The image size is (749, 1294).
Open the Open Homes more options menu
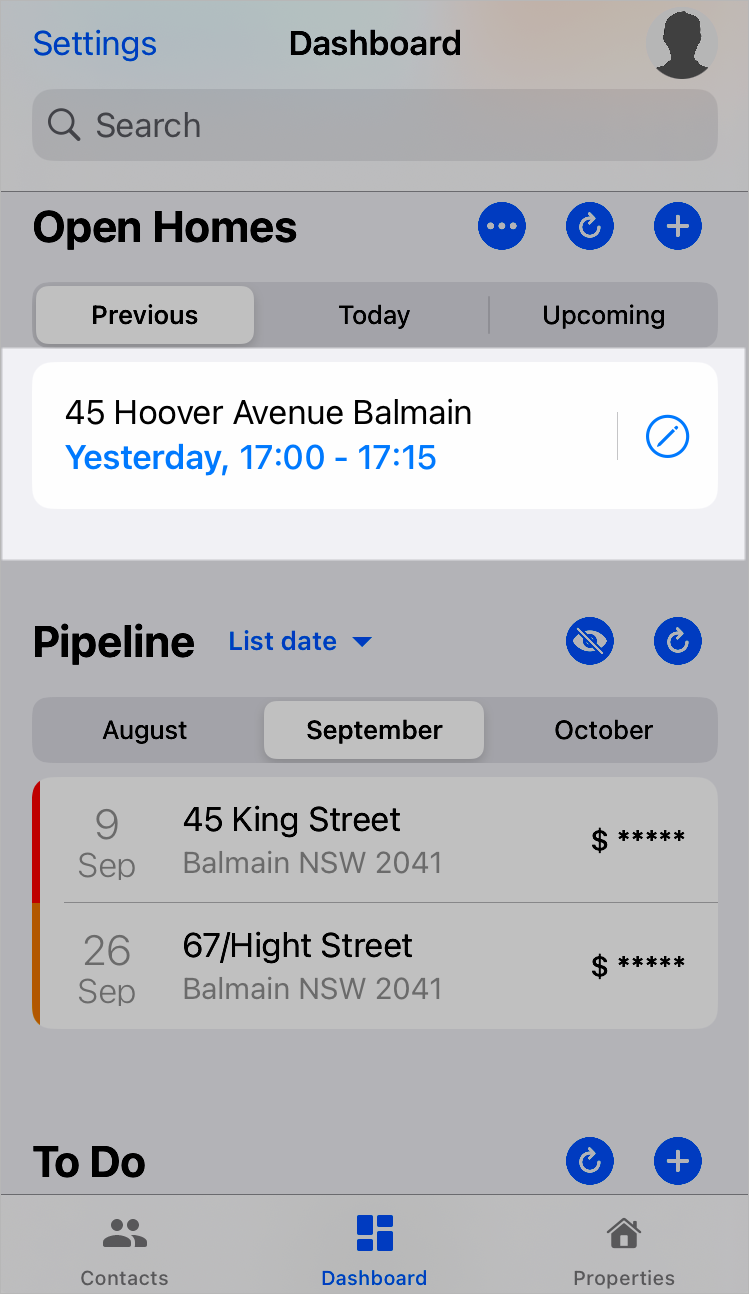502,227
